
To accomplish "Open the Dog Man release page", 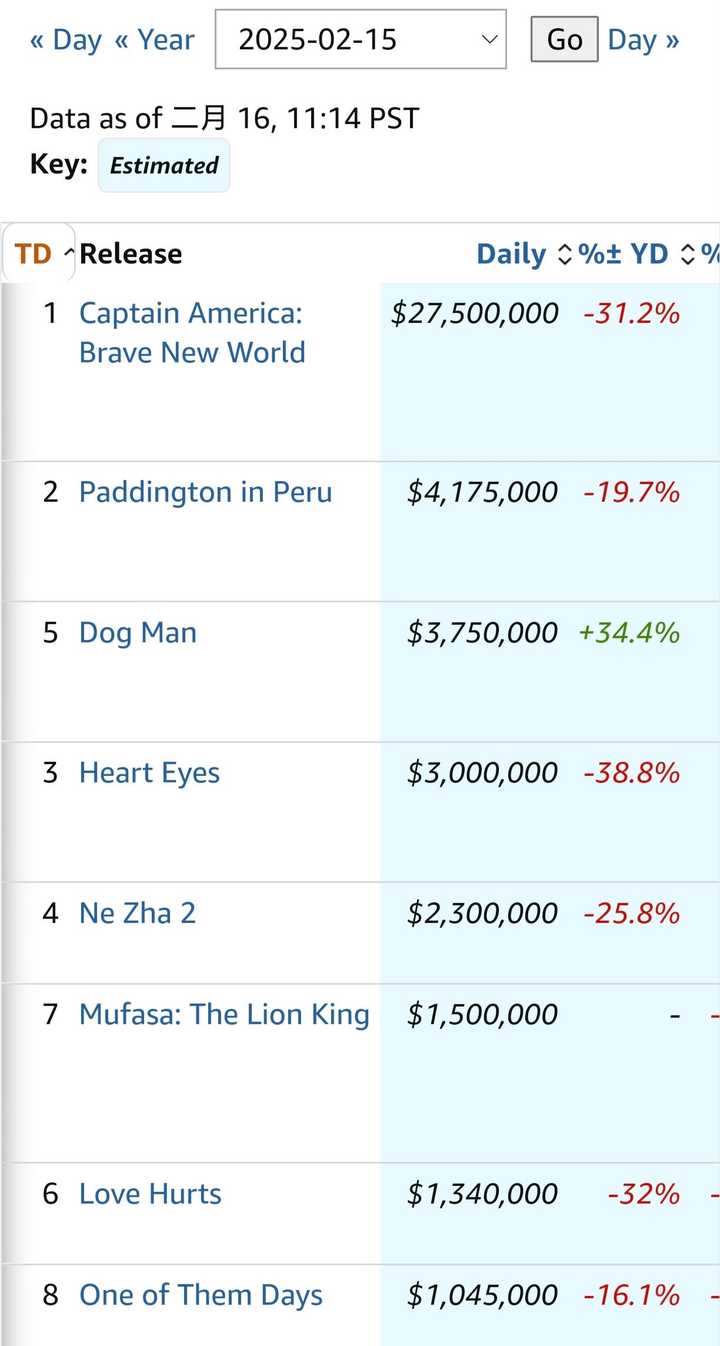I will click(x=138, y=633).
